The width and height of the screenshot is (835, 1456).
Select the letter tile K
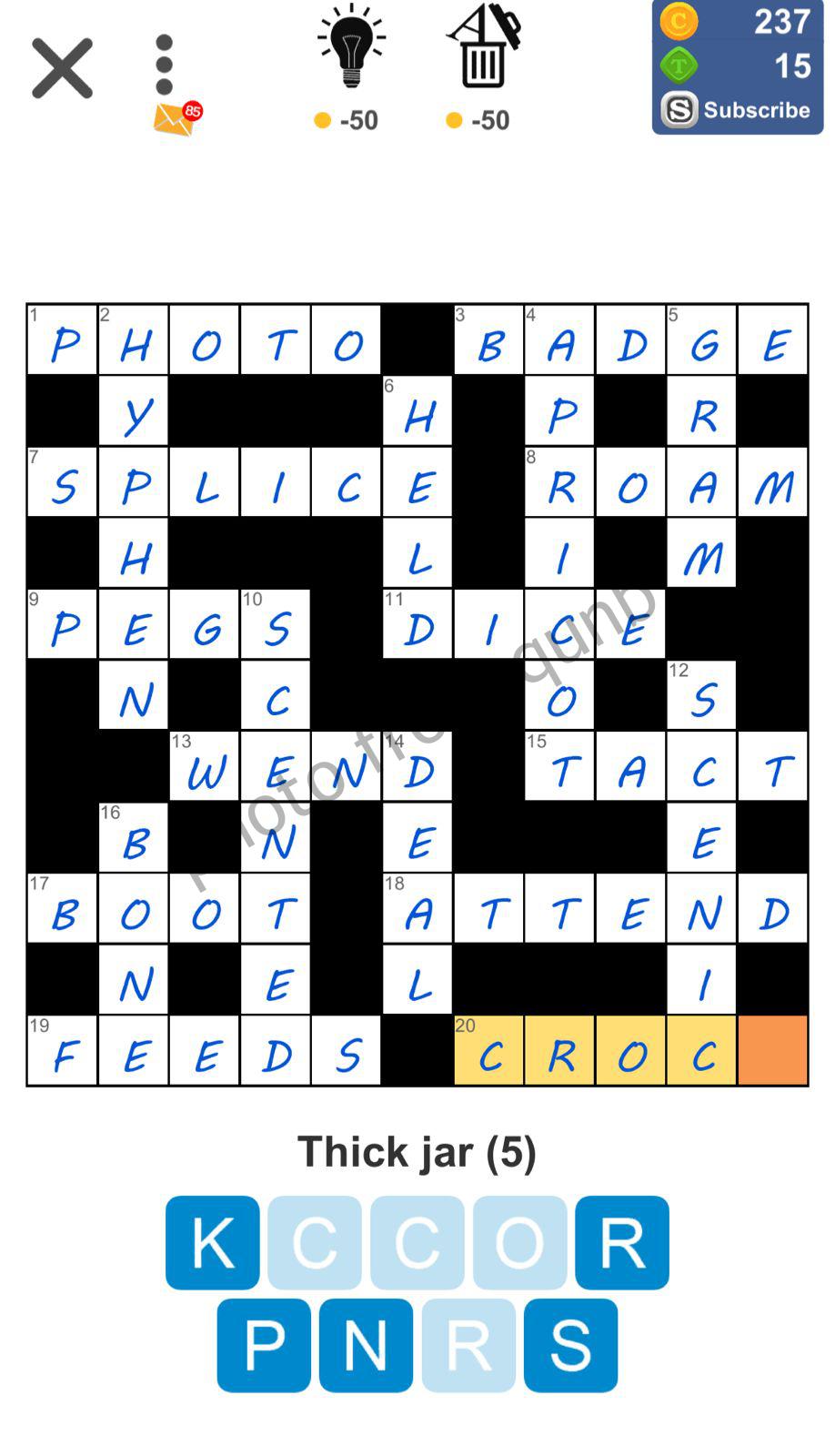click(x=212, y=1243)
